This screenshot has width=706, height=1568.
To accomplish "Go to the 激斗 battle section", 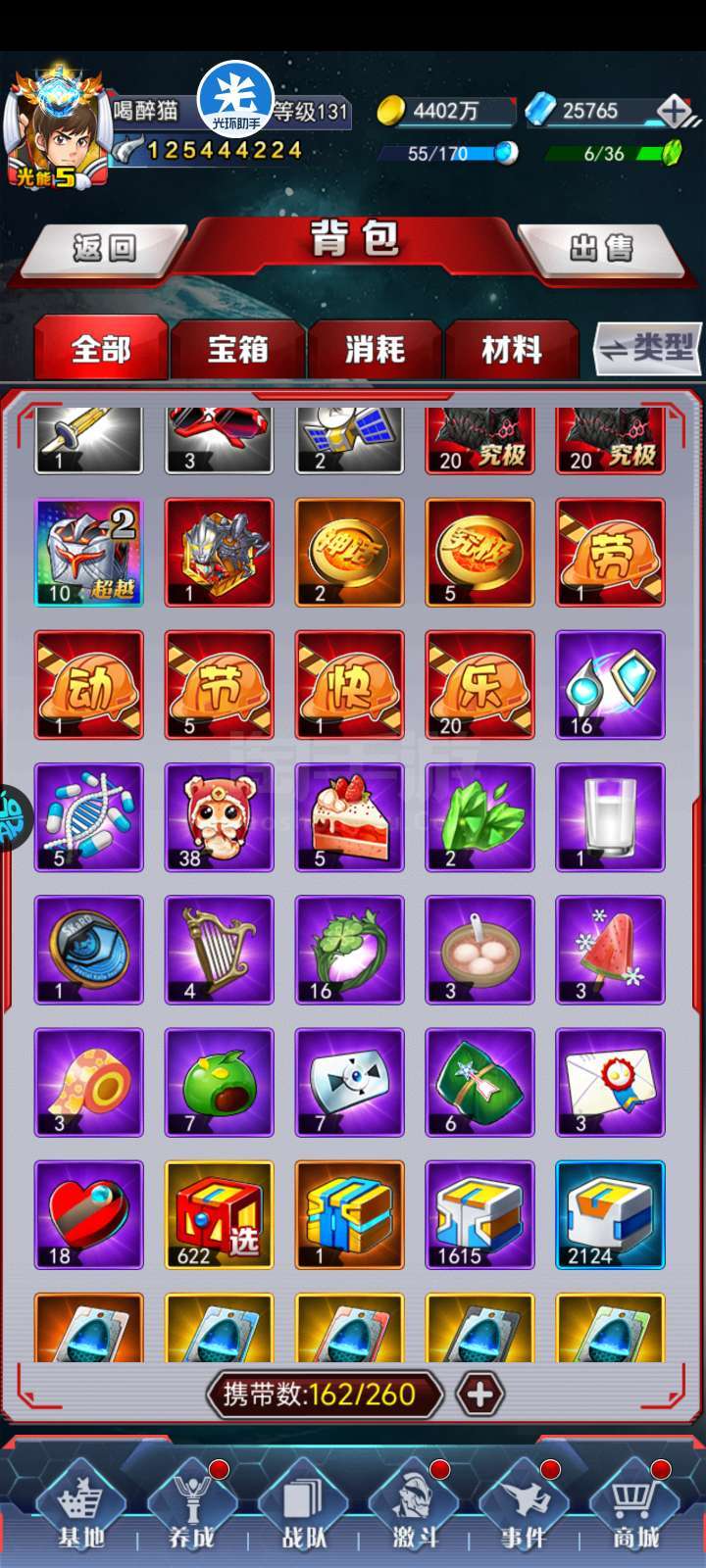I will [414, 1510].
